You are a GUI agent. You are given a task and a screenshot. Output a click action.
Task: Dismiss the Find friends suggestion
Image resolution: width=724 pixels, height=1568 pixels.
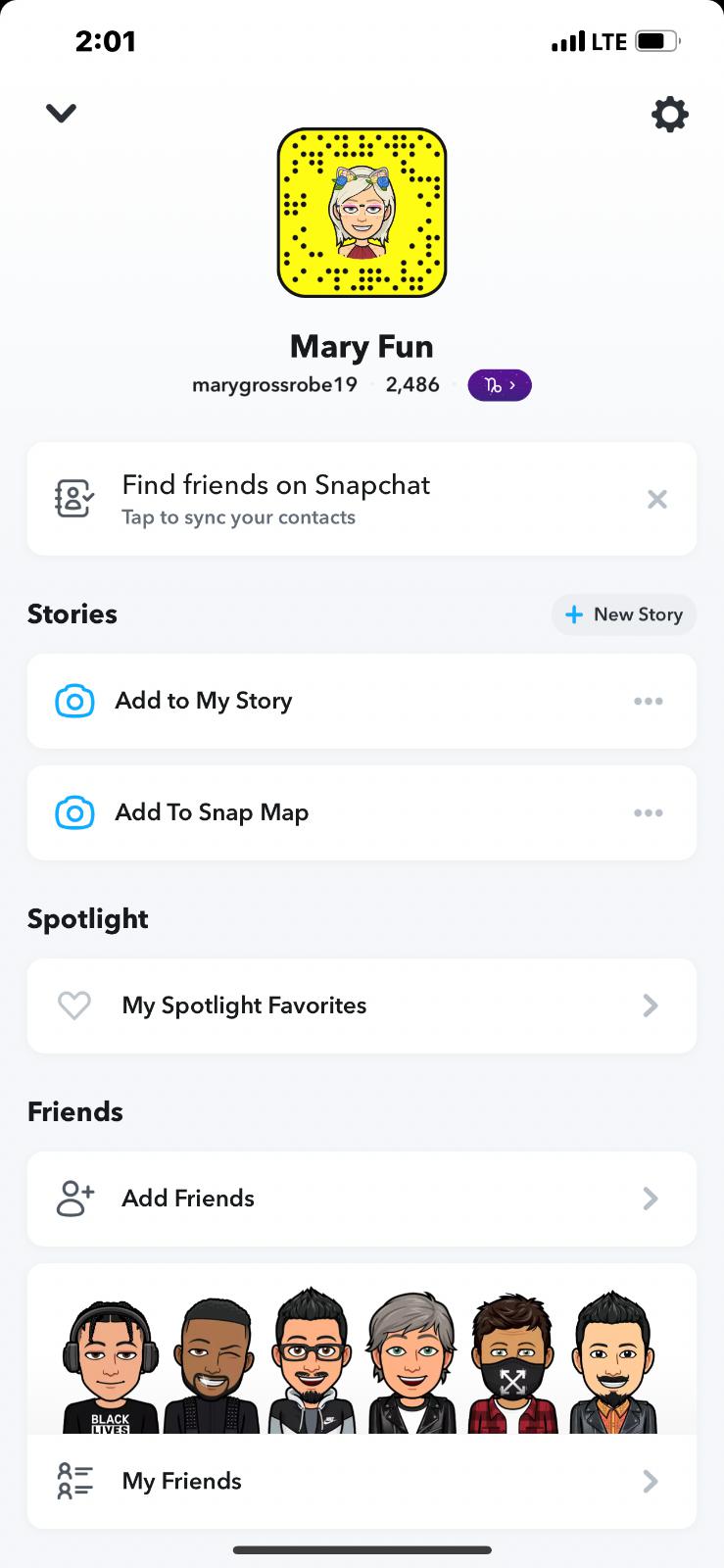[657, 500]
